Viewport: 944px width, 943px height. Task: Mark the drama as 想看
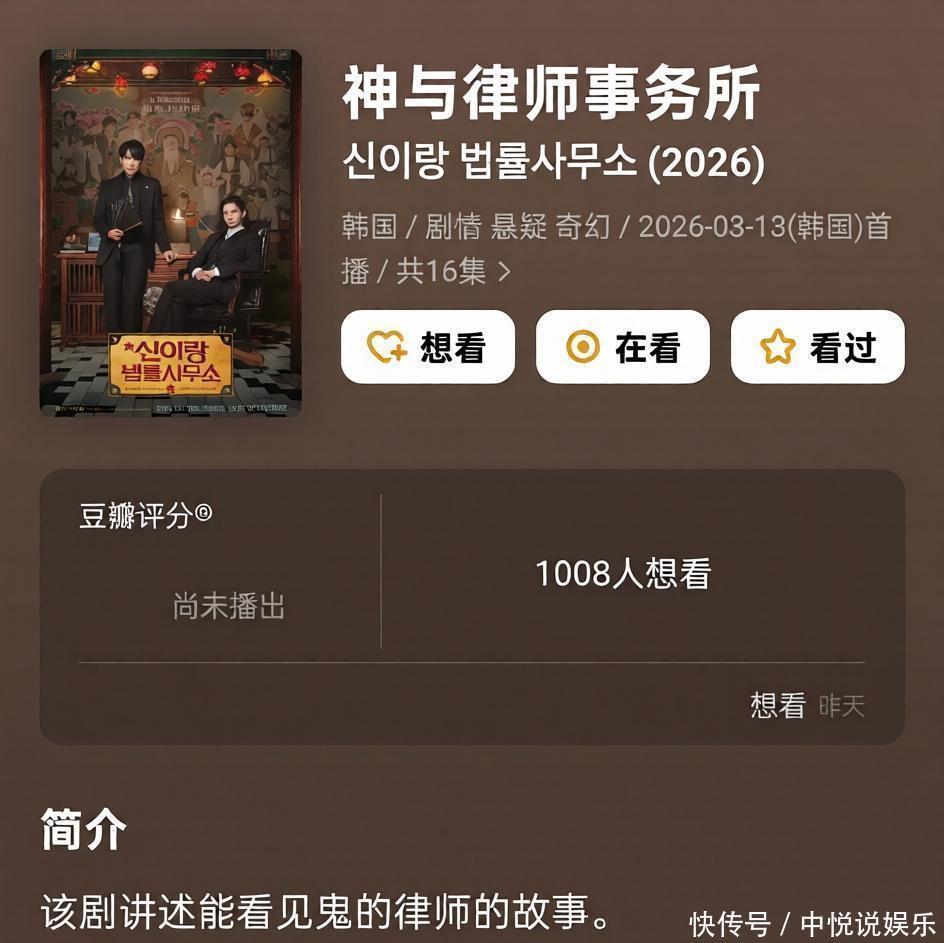427,347
